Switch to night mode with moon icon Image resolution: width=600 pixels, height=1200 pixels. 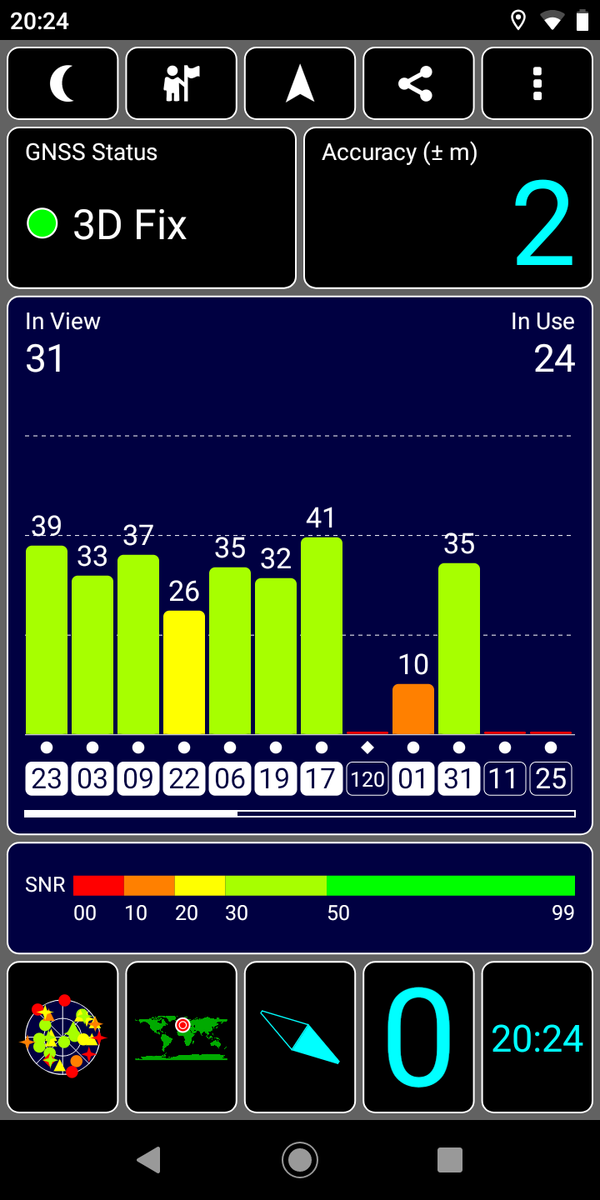tap(63, 84)
